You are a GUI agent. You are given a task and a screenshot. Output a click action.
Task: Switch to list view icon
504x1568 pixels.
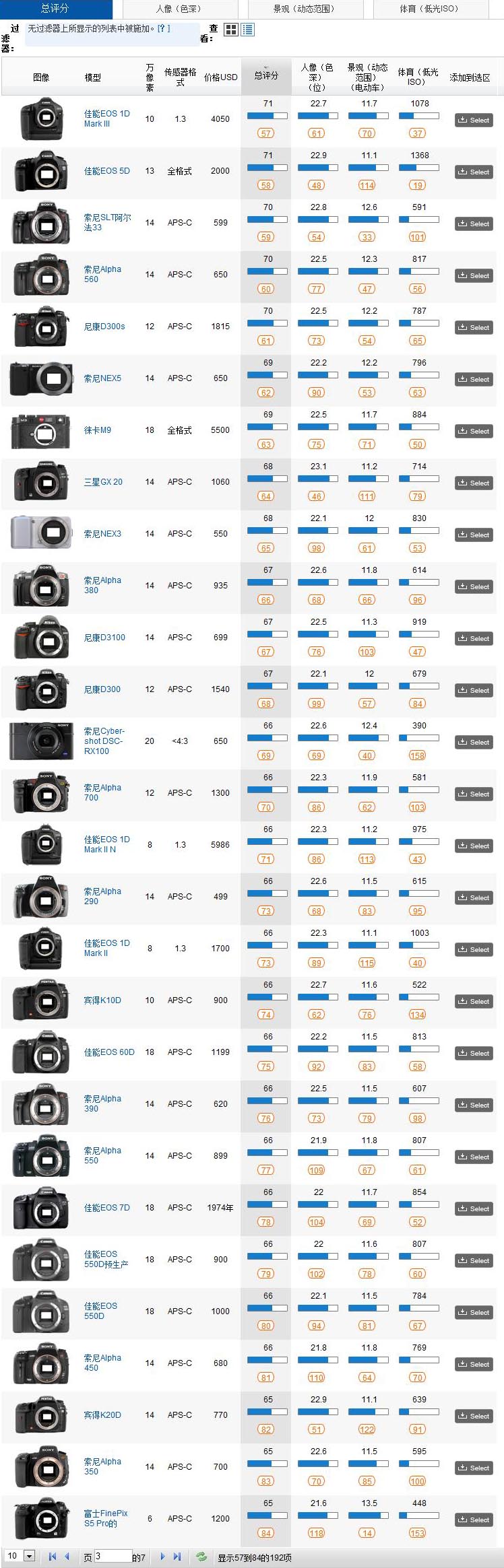click(x=248, y=30)
